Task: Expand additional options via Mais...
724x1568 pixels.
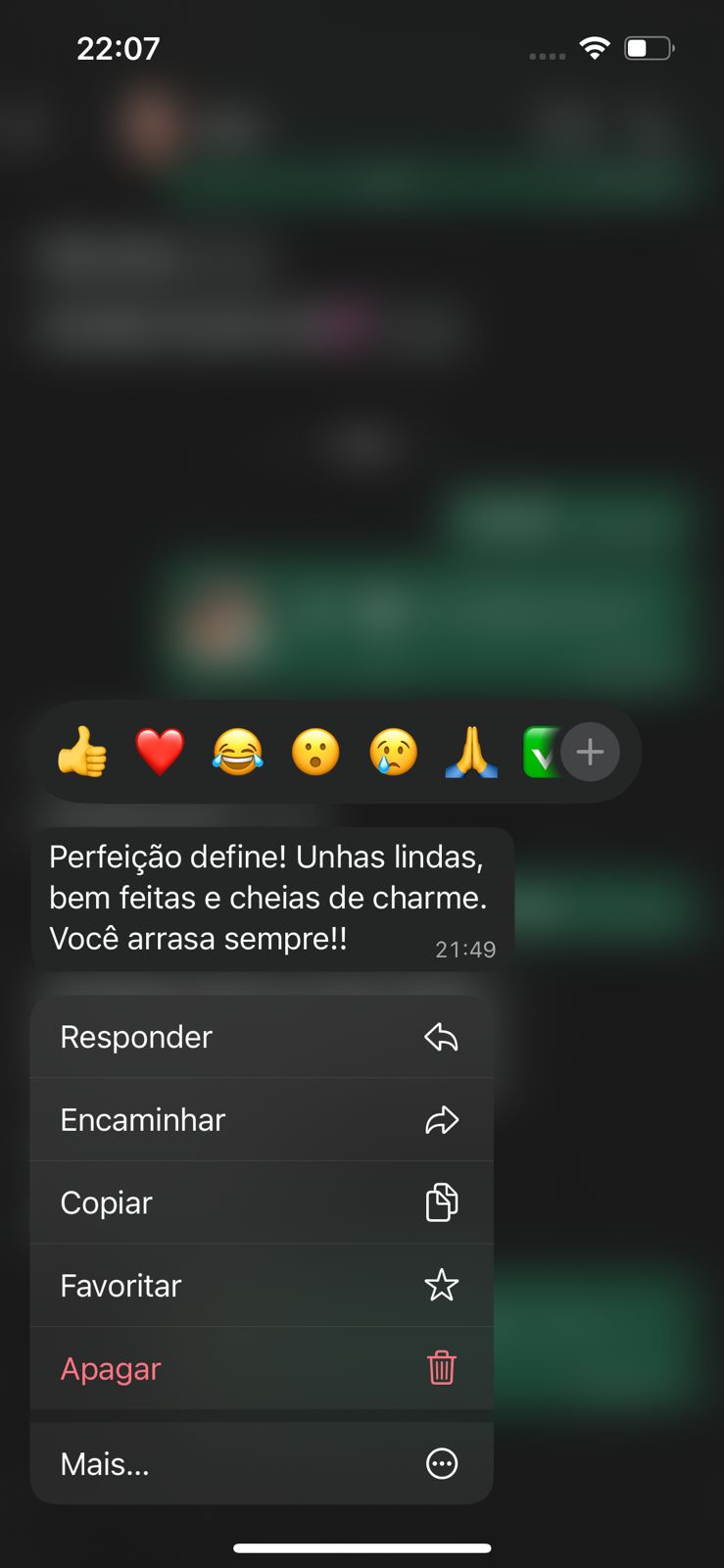Action: point(105,1463)
